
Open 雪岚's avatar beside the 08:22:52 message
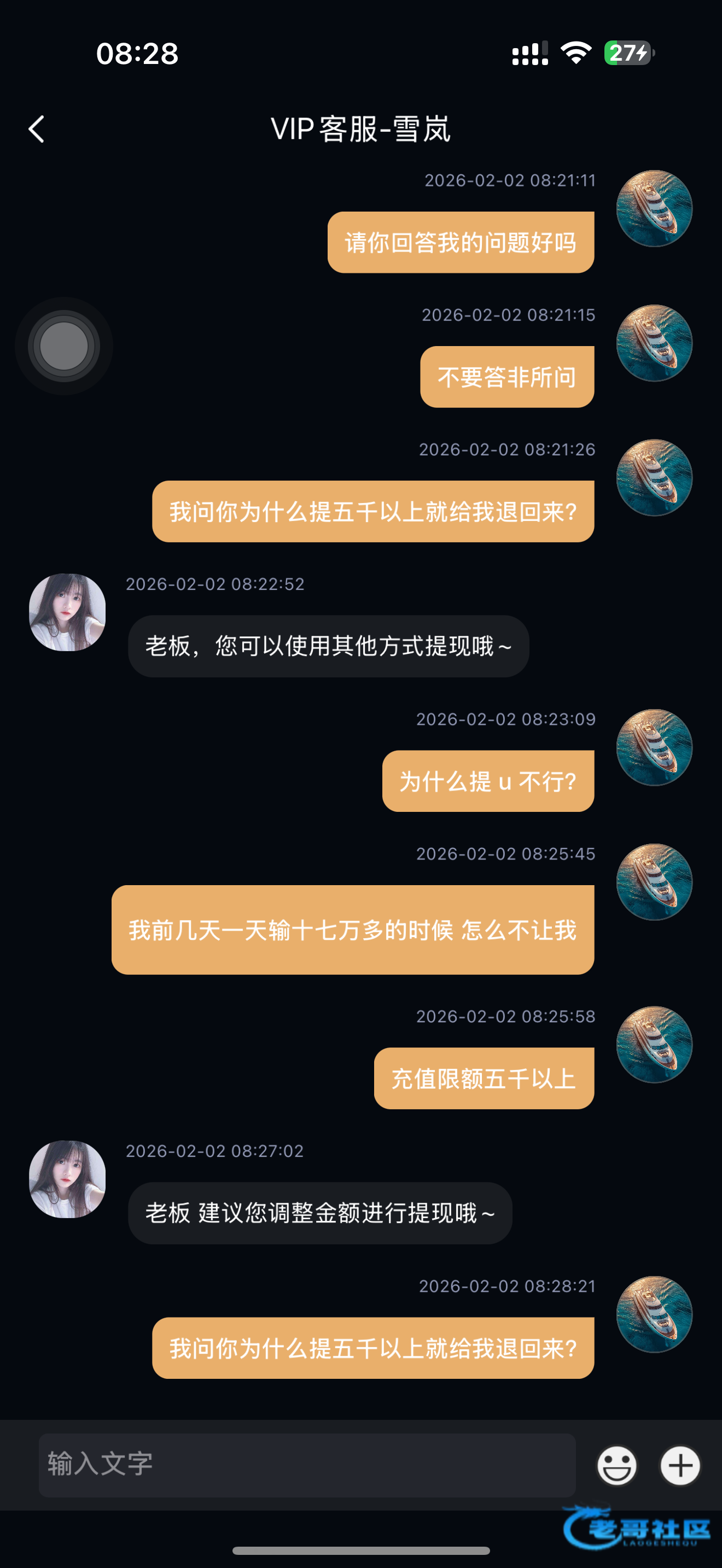[x=67, y=612]
